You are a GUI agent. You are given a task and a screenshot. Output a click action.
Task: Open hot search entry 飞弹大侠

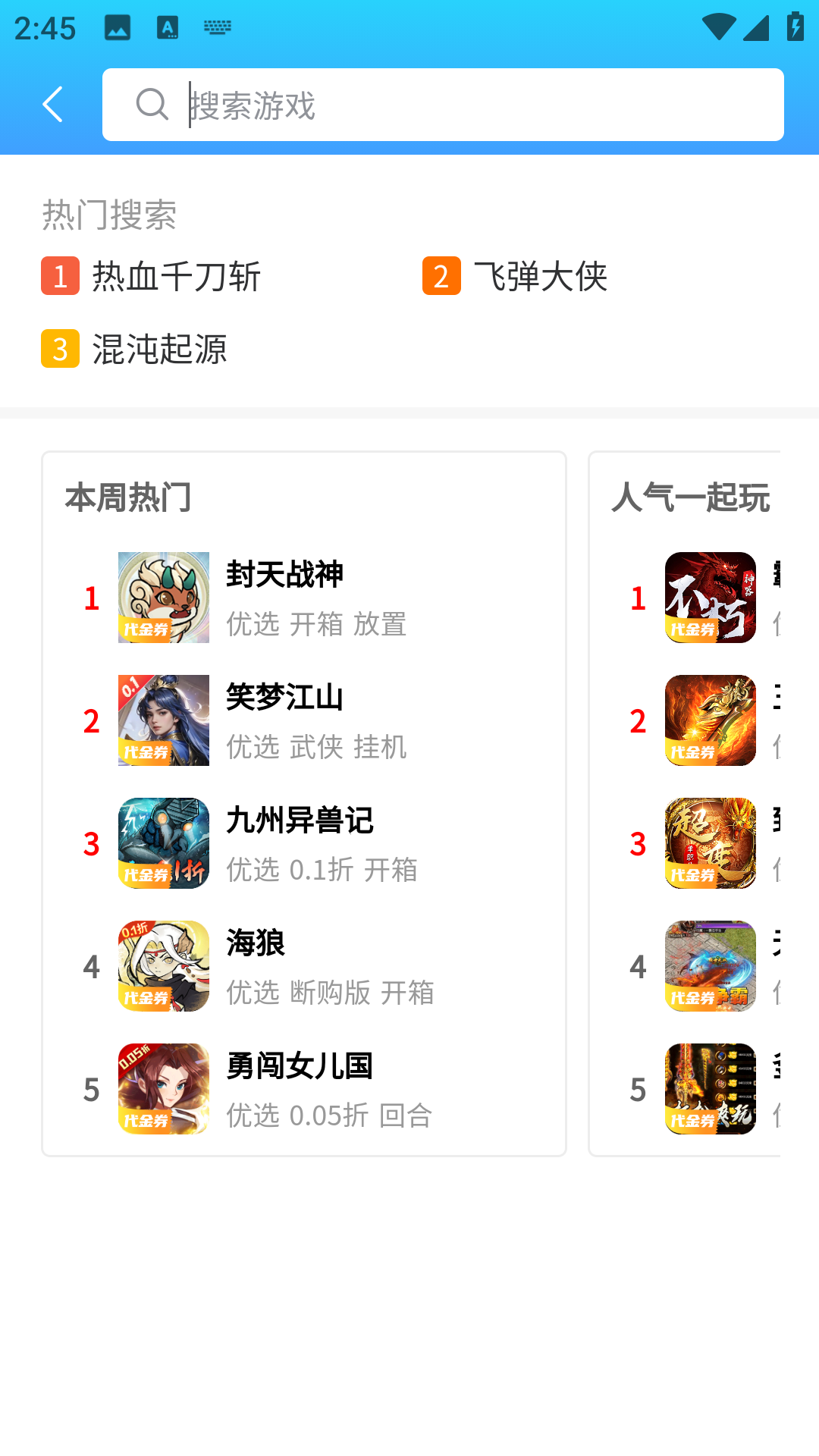coord(541,278)
